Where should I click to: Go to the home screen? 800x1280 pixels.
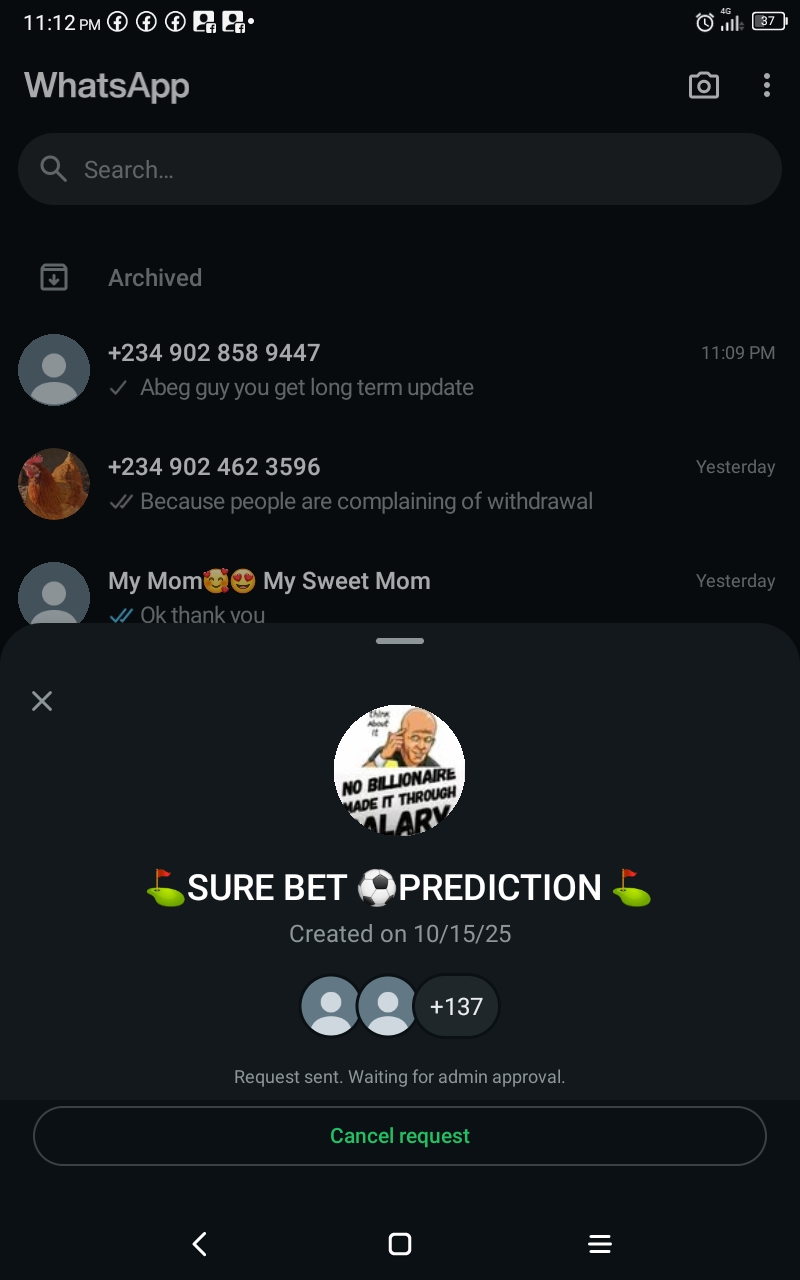[400, 1244]
